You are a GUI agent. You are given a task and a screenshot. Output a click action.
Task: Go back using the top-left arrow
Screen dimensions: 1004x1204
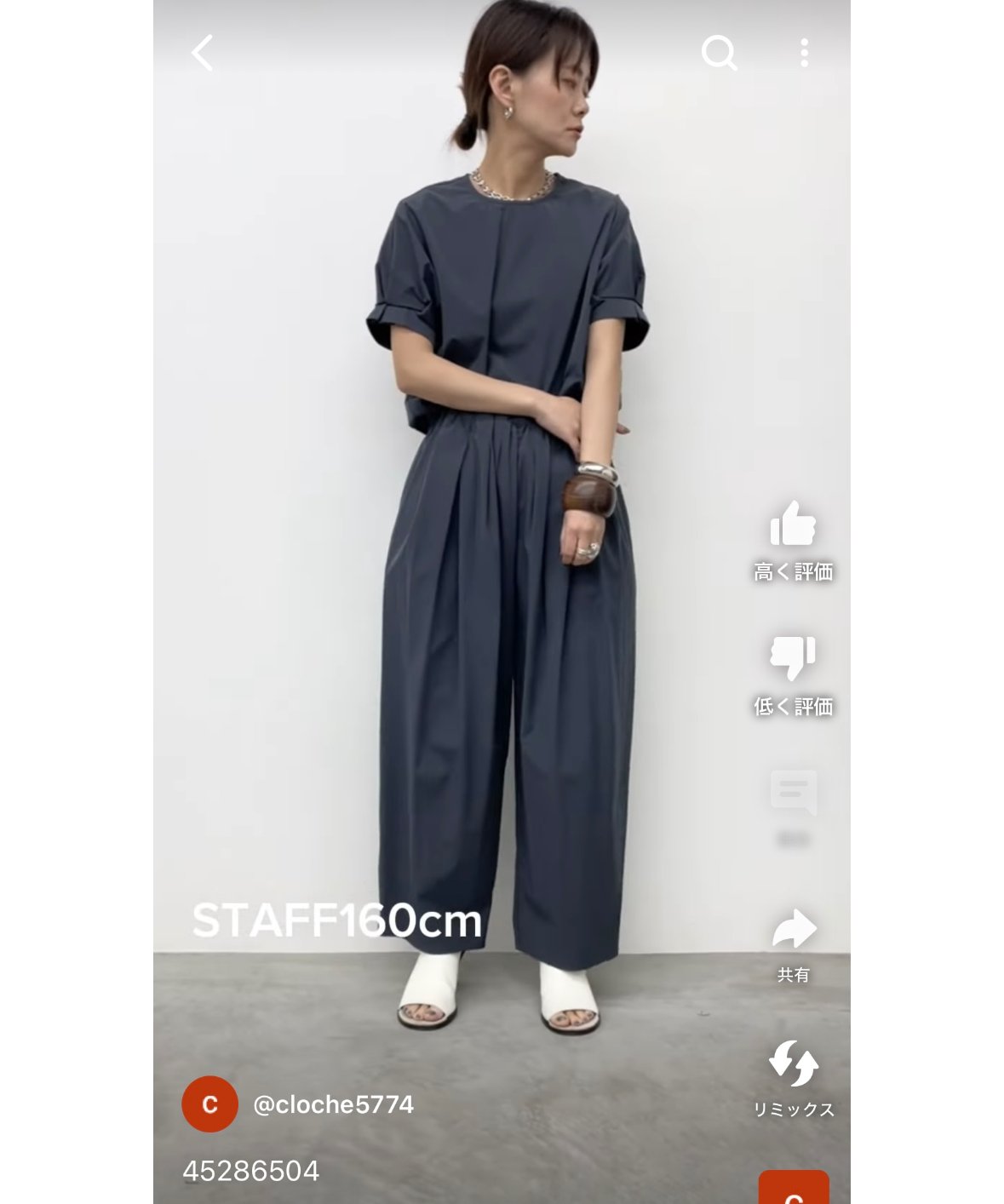[x=202, y=53]
